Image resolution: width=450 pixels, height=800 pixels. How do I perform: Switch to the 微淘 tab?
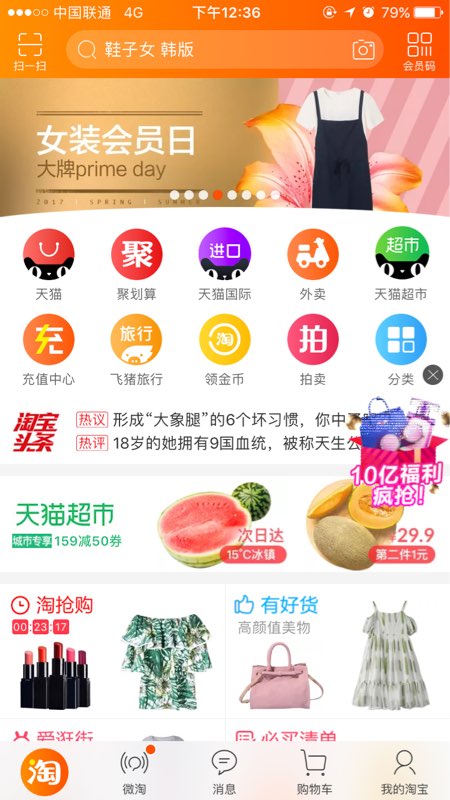135,771
